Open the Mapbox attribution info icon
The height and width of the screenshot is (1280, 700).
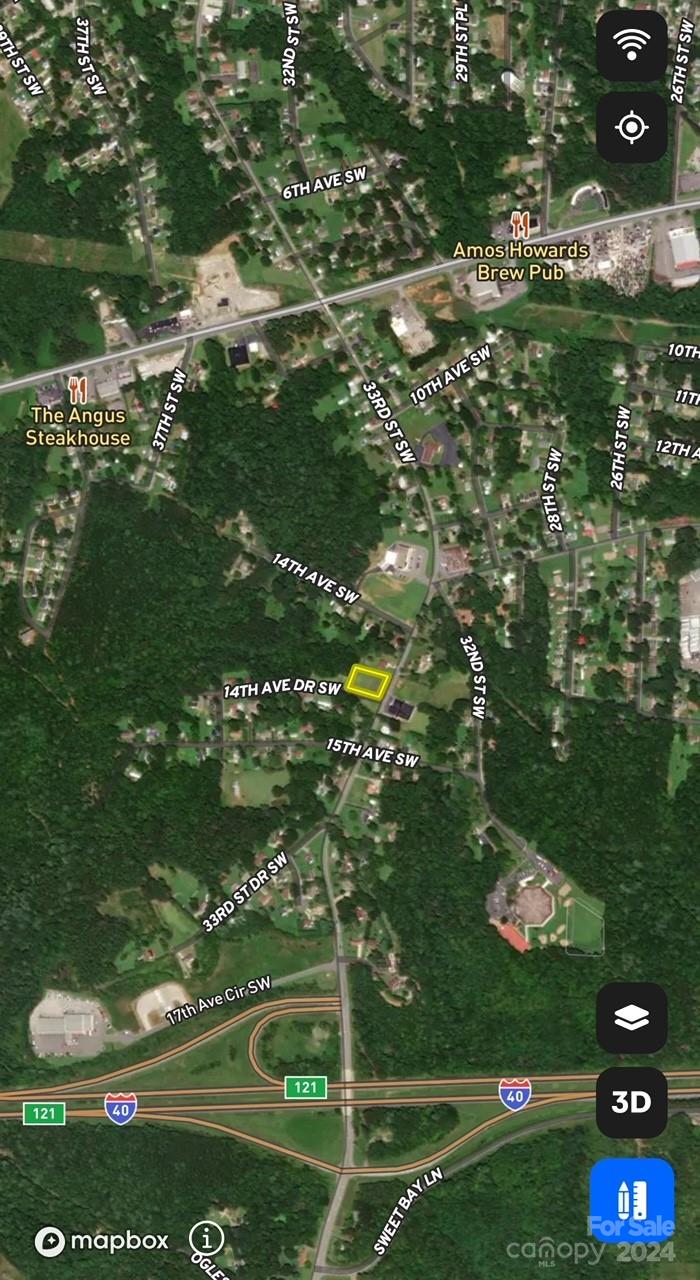(x=206, y=1238)
